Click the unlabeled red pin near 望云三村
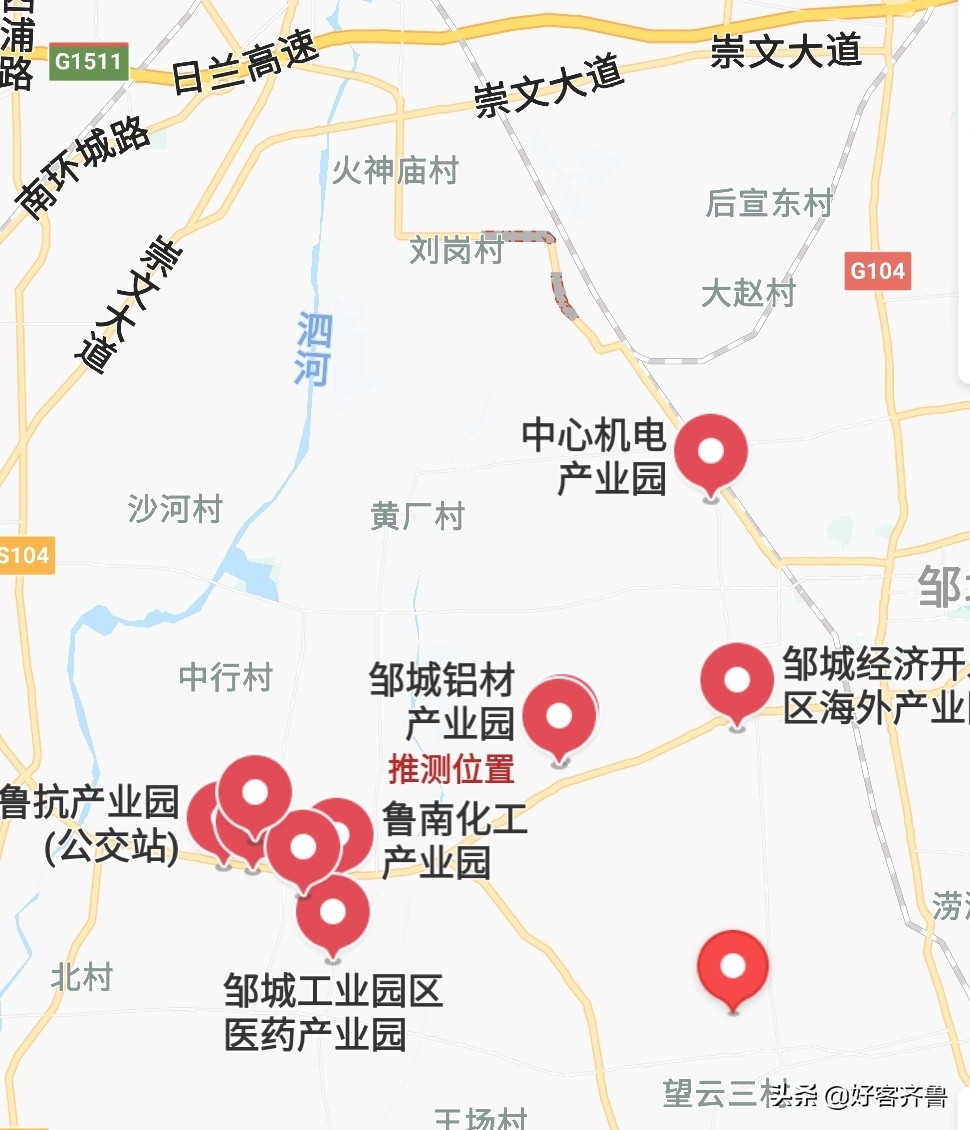 [x=733, y=968]
